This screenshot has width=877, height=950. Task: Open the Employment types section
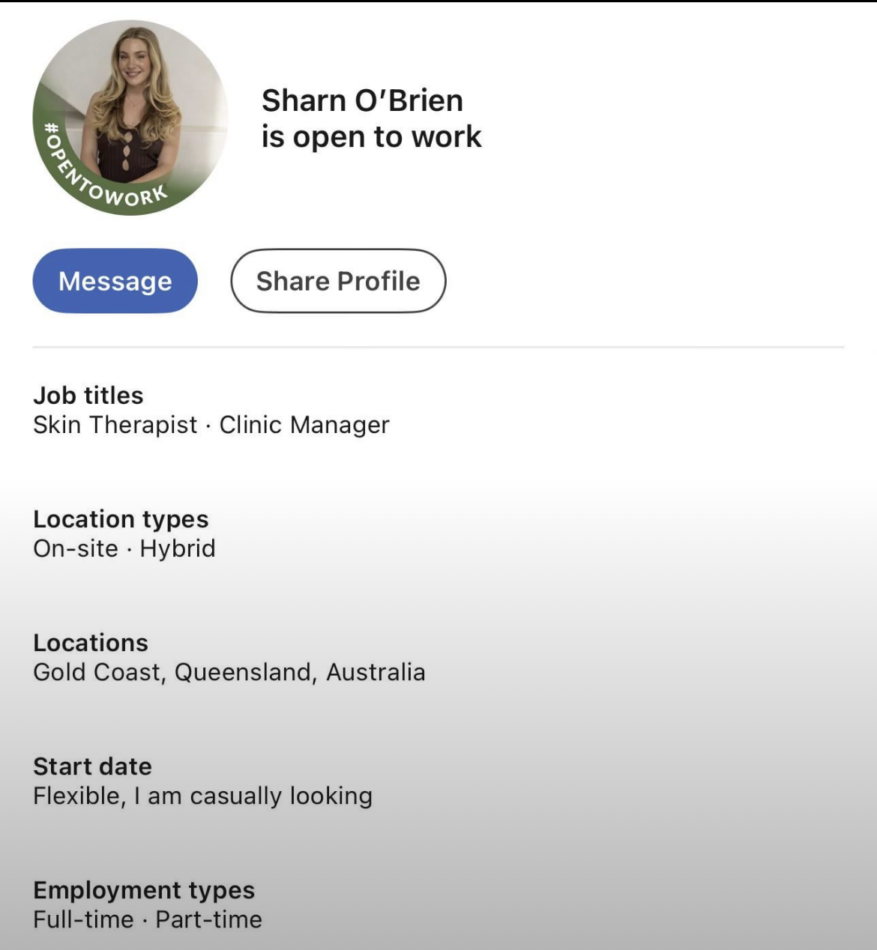143,889
